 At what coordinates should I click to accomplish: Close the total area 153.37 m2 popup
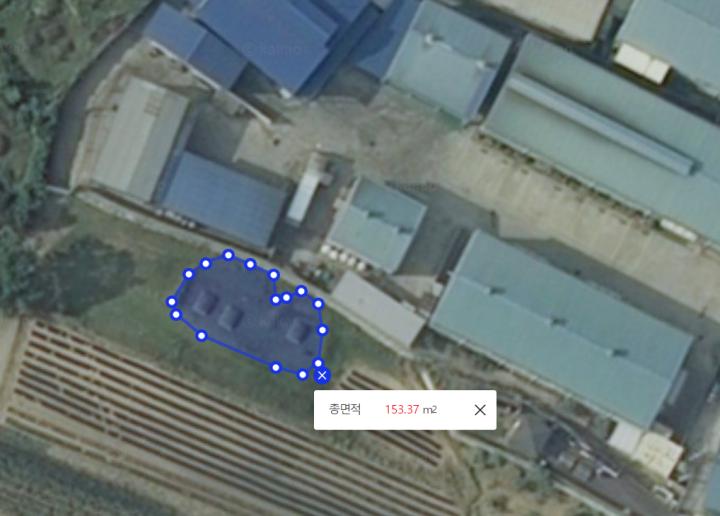tap(480, 410)
